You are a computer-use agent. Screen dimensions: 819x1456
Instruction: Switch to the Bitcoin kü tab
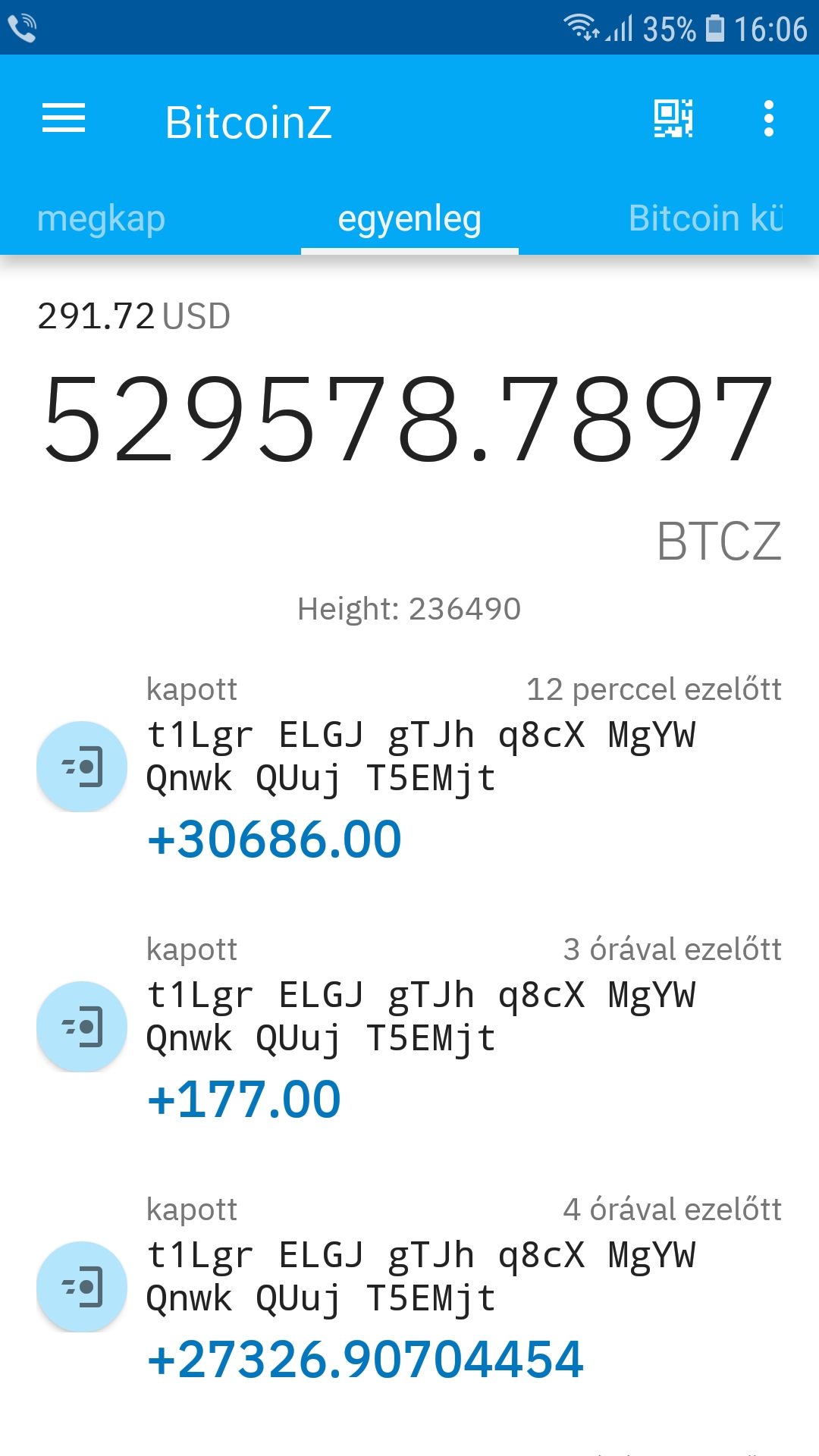(x=707, y=218)
